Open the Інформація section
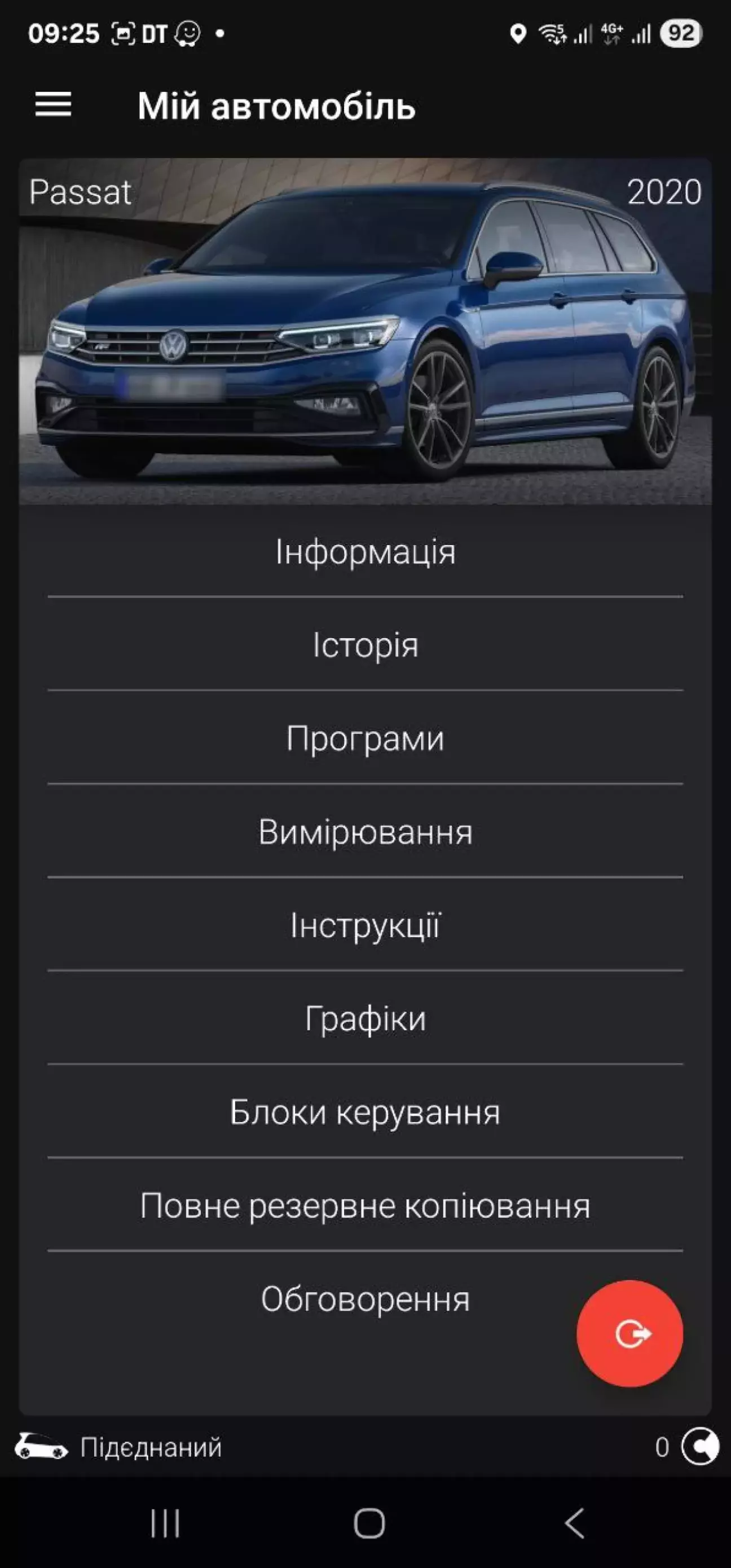Screen dimensions: 731x1568 pyautogui.click(x=365, y=551)
